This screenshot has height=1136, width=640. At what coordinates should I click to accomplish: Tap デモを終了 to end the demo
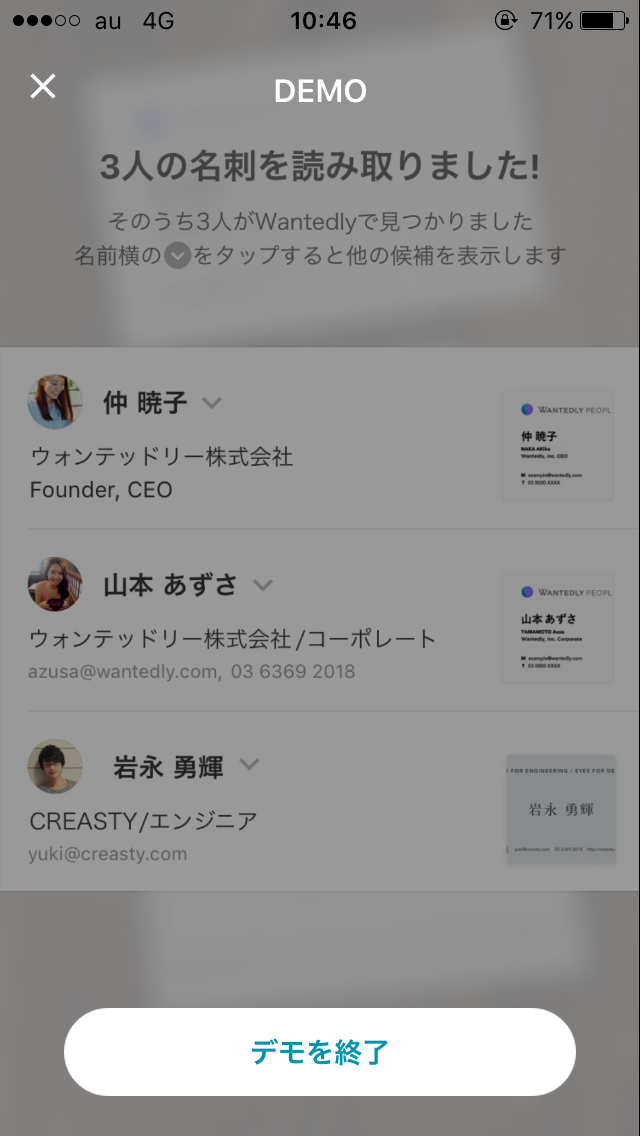[320, 1051]
